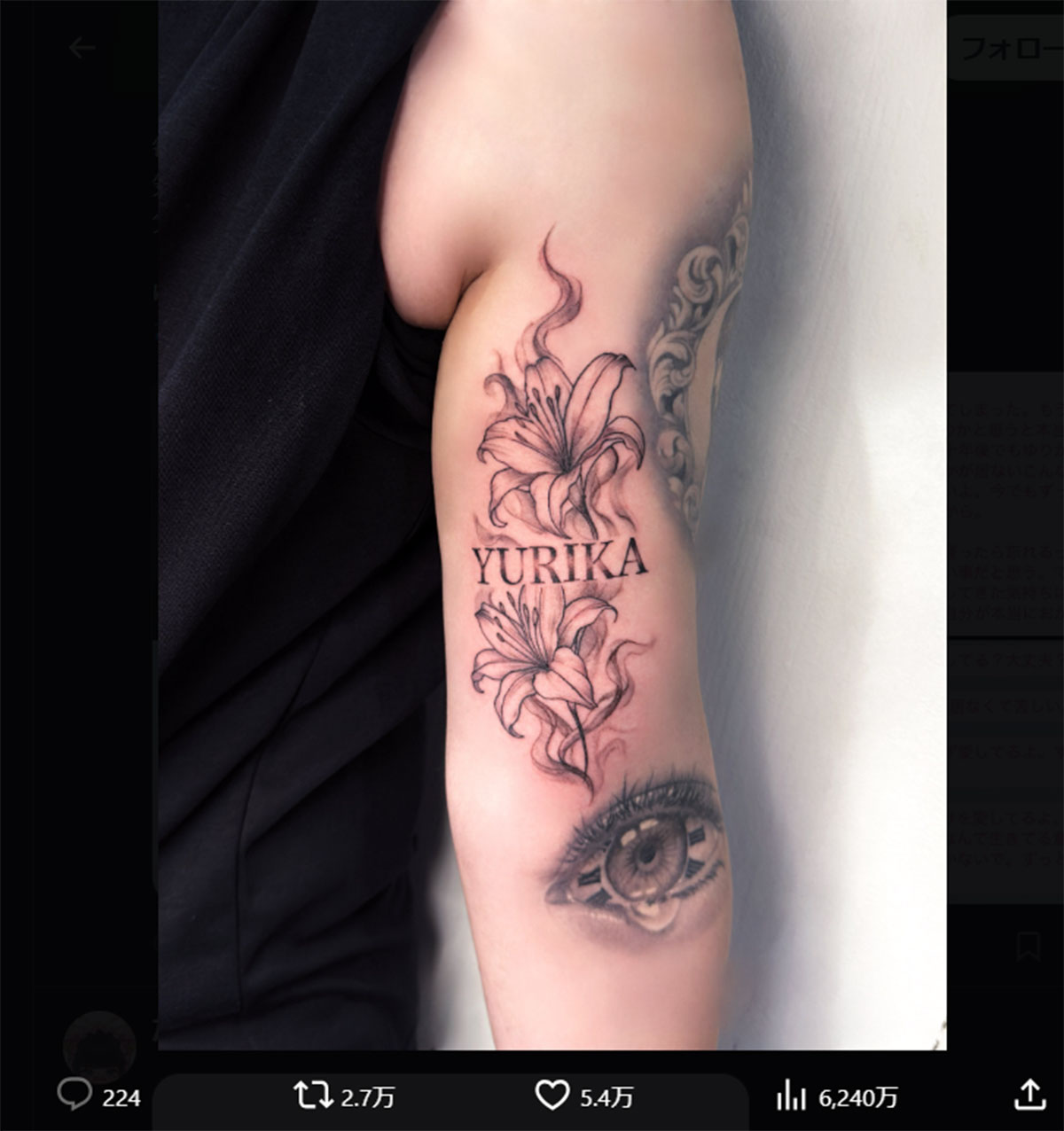Like this post with 5.4万 likes
The height and width of the screenshot is (1131, 1064).
(x=552, y=1096)
